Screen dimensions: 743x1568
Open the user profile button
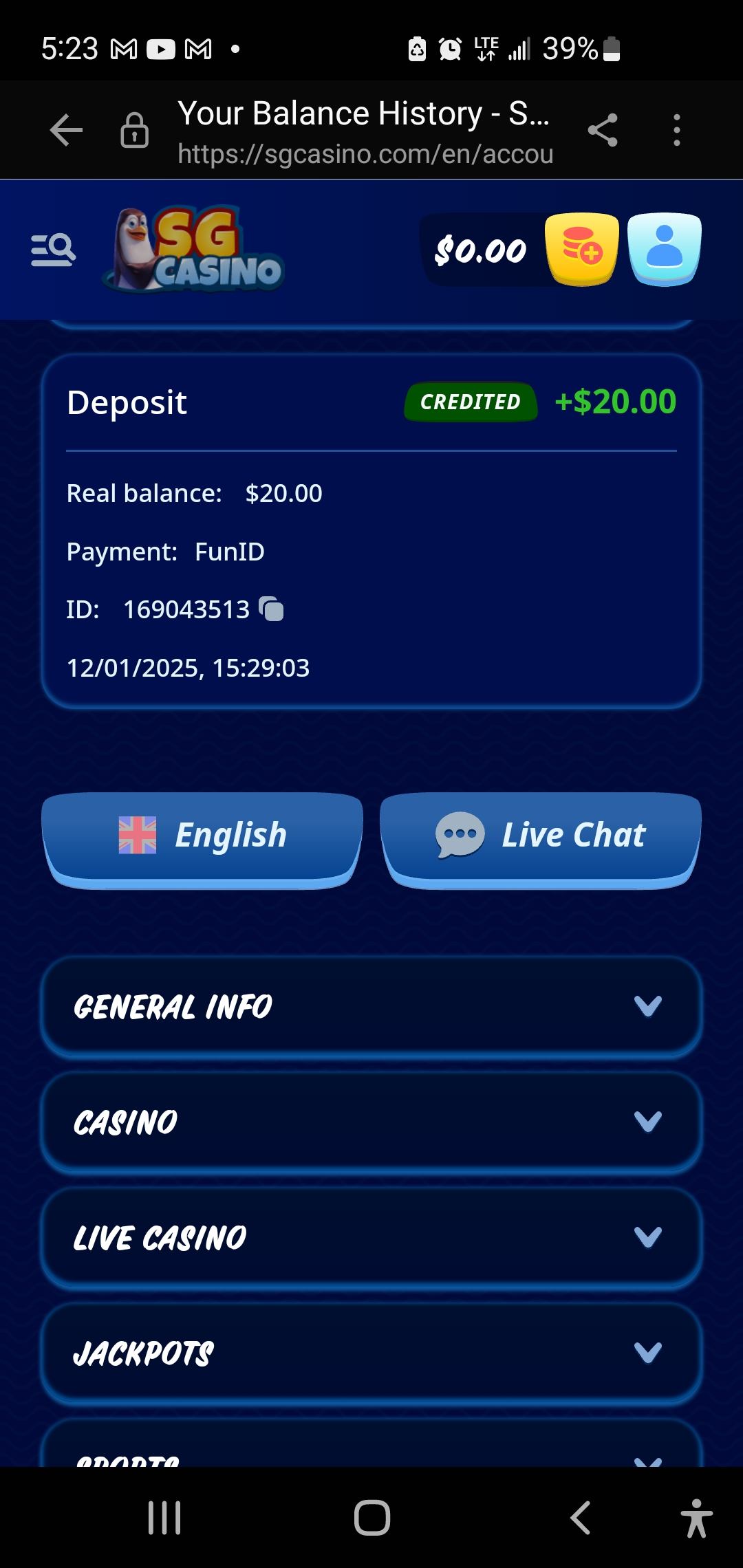(664, 249)
